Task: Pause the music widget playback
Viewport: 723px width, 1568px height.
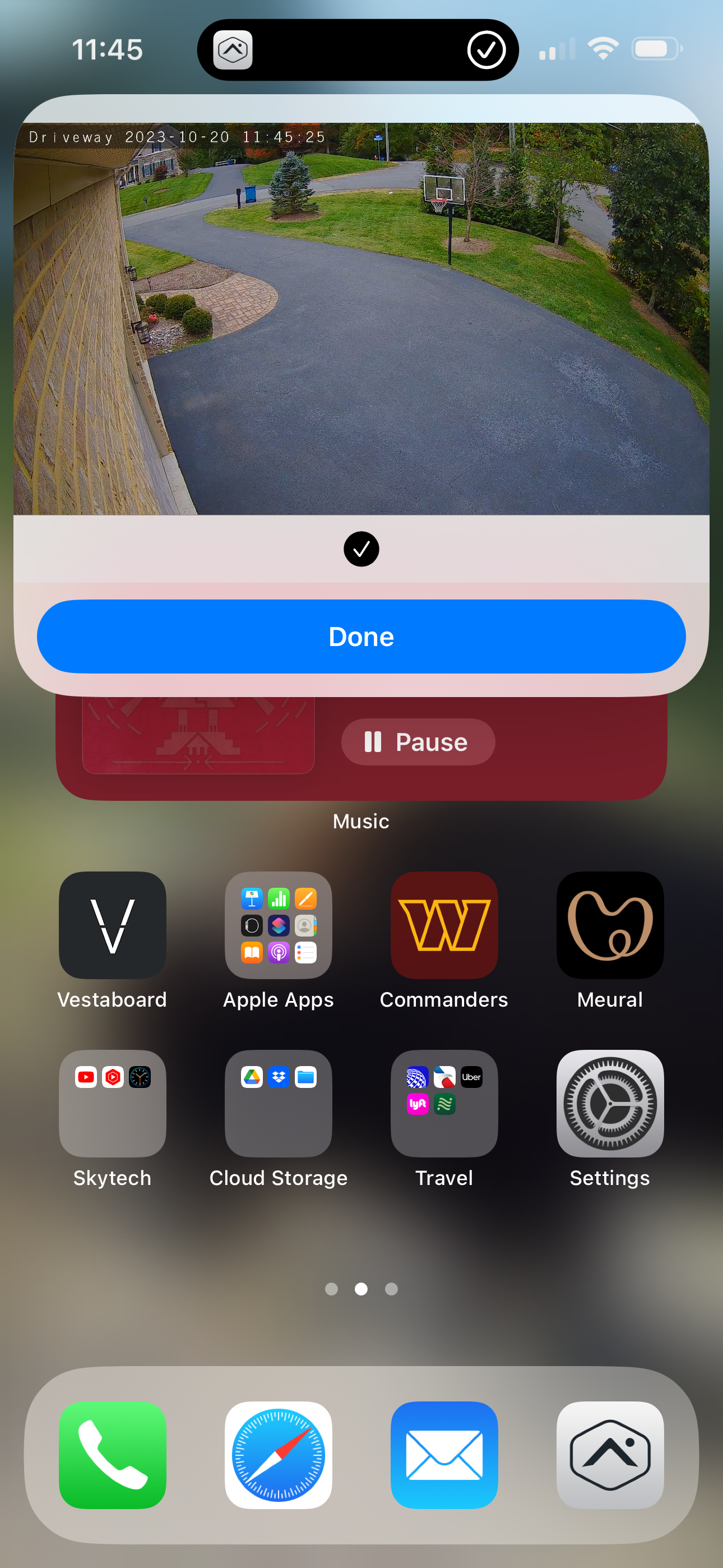Action: (x=418, y=742)
